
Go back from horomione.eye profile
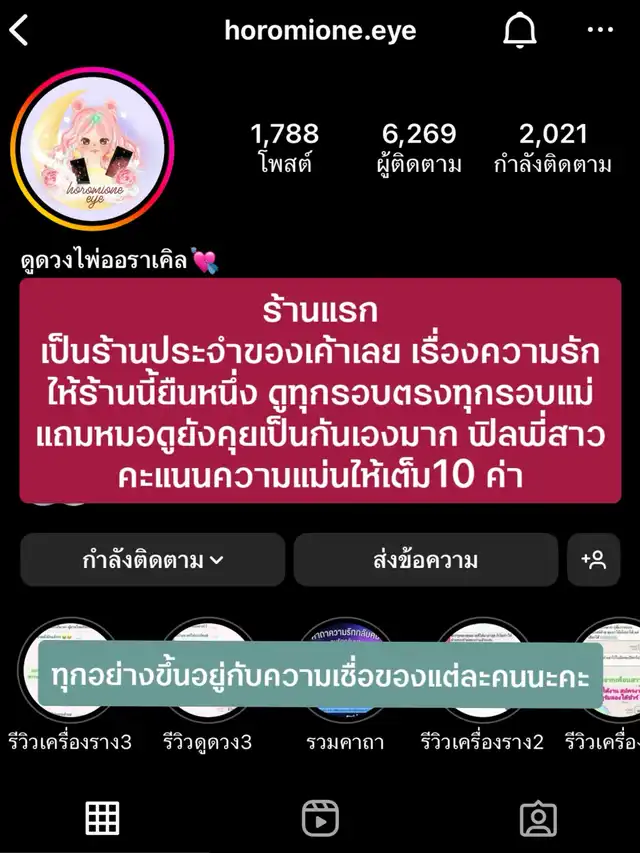[20, 31]
